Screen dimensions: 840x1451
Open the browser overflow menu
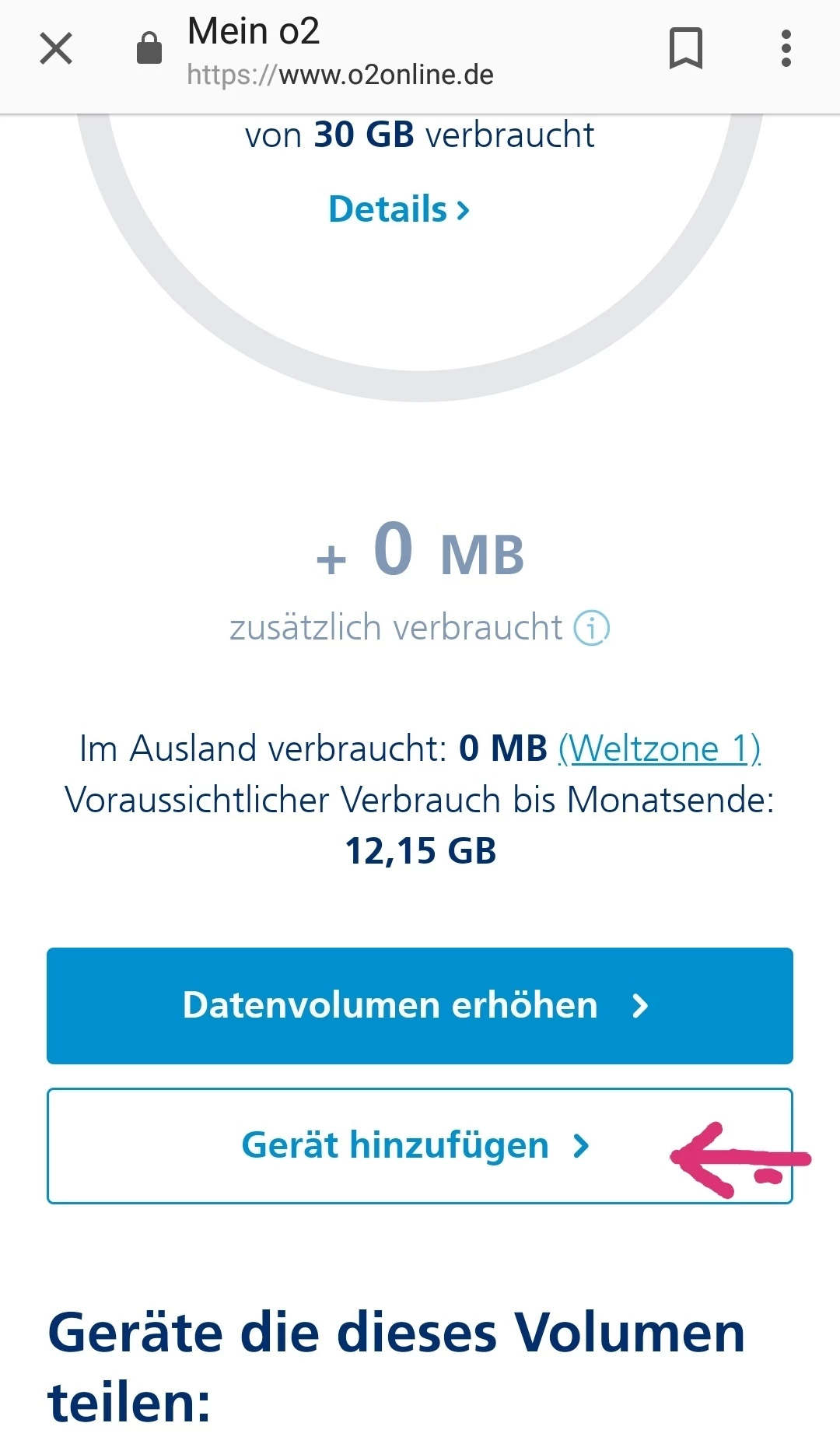(x=786, y=48)
